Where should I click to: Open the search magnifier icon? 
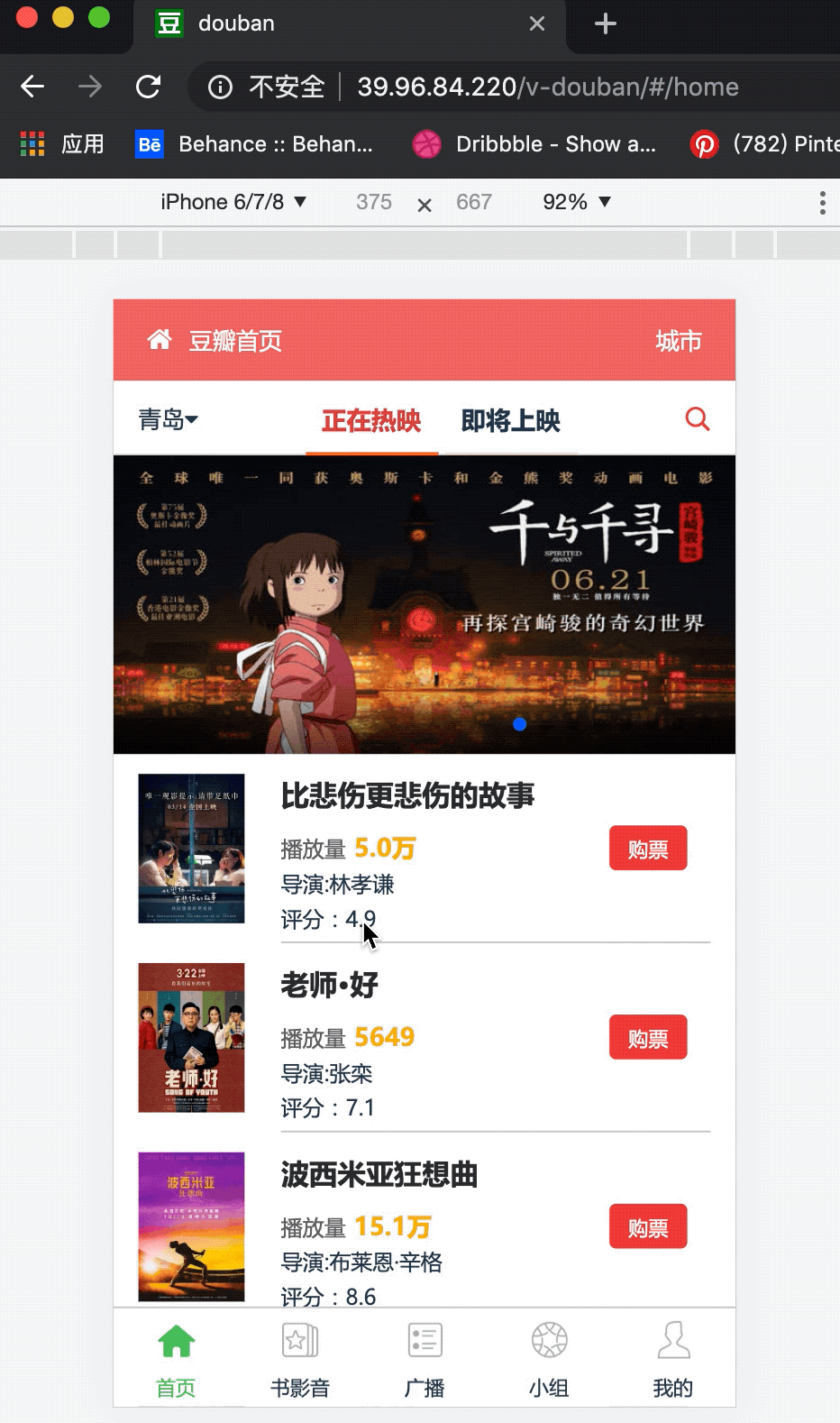pos(697,419)
